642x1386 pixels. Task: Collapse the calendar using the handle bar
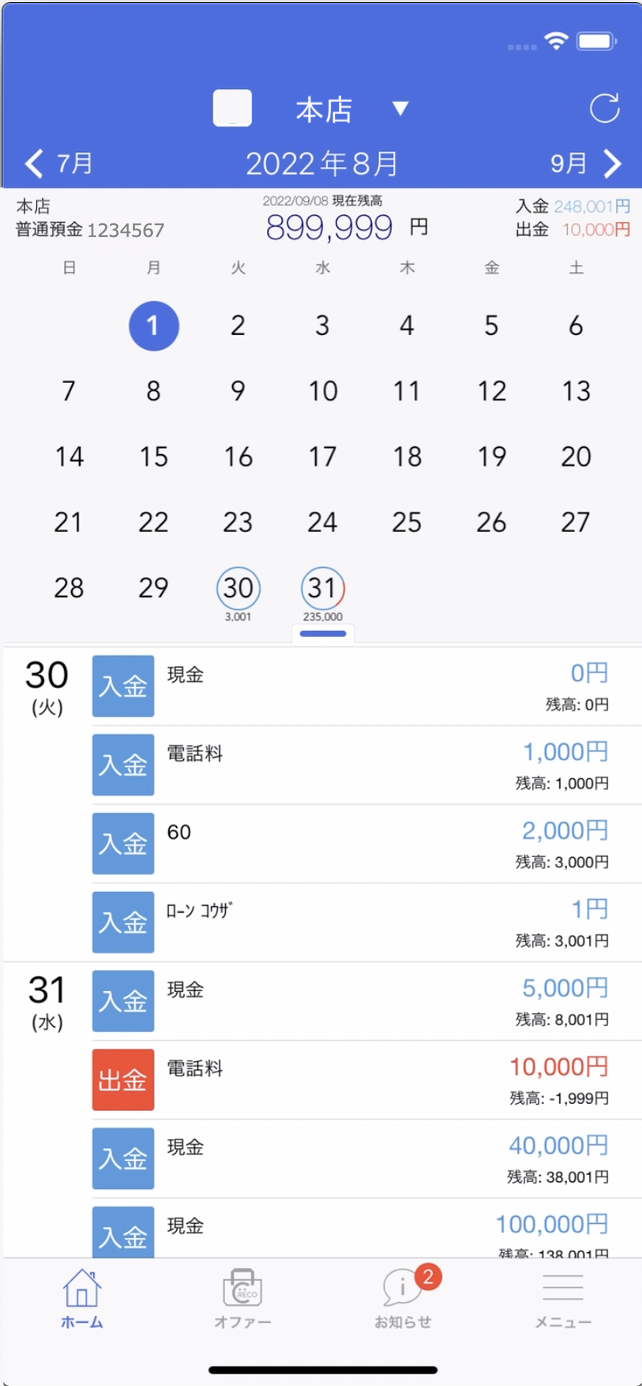coord(322,634)
